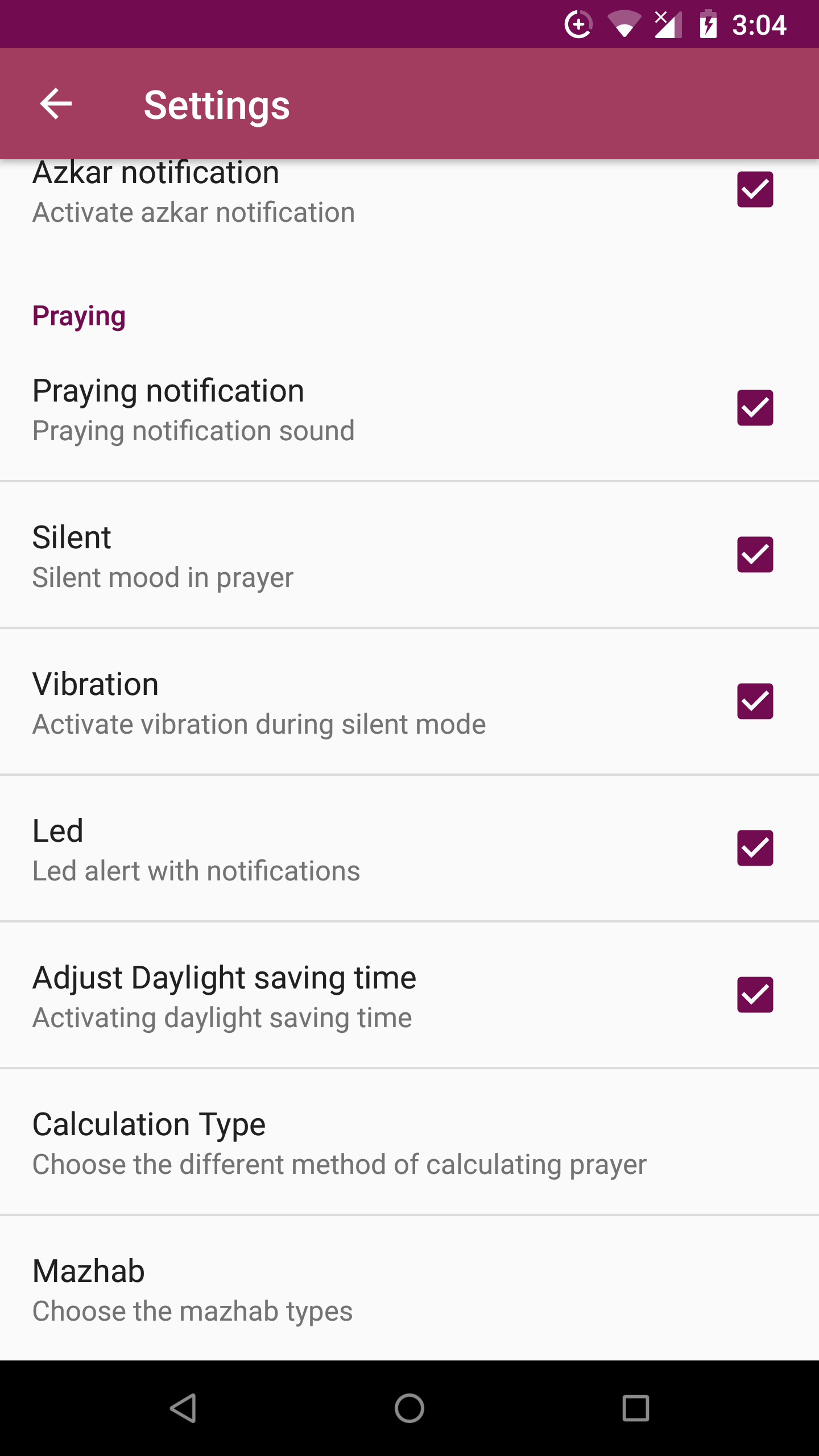Image resolution: width=819 pixels, height=1456 pixels.
Task: Toggle Silent mood in prayer
Action: pos(755,555)
